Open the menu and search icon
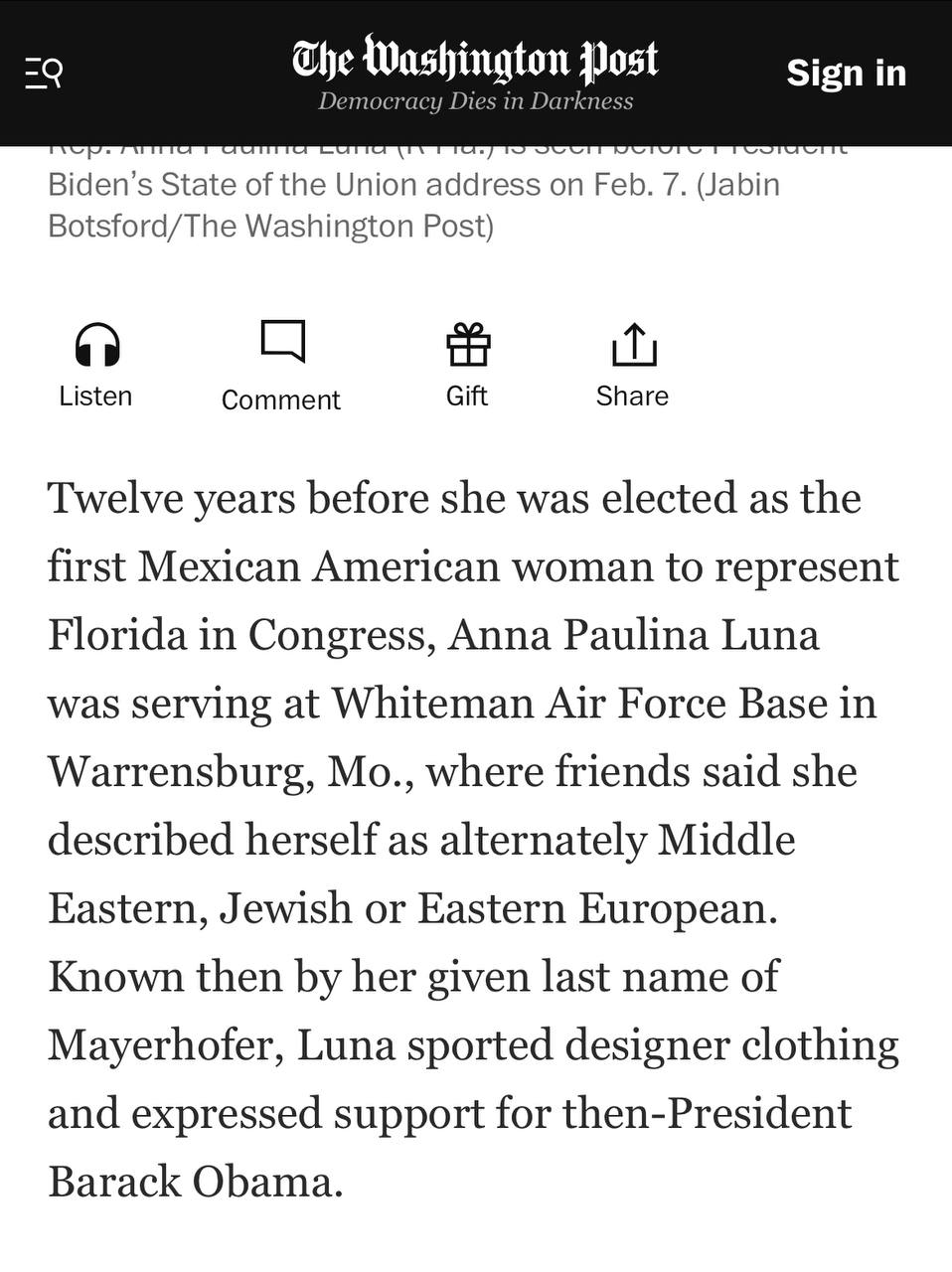The height and width of the screenshot is (1272, 952). [x=44, y=73]
